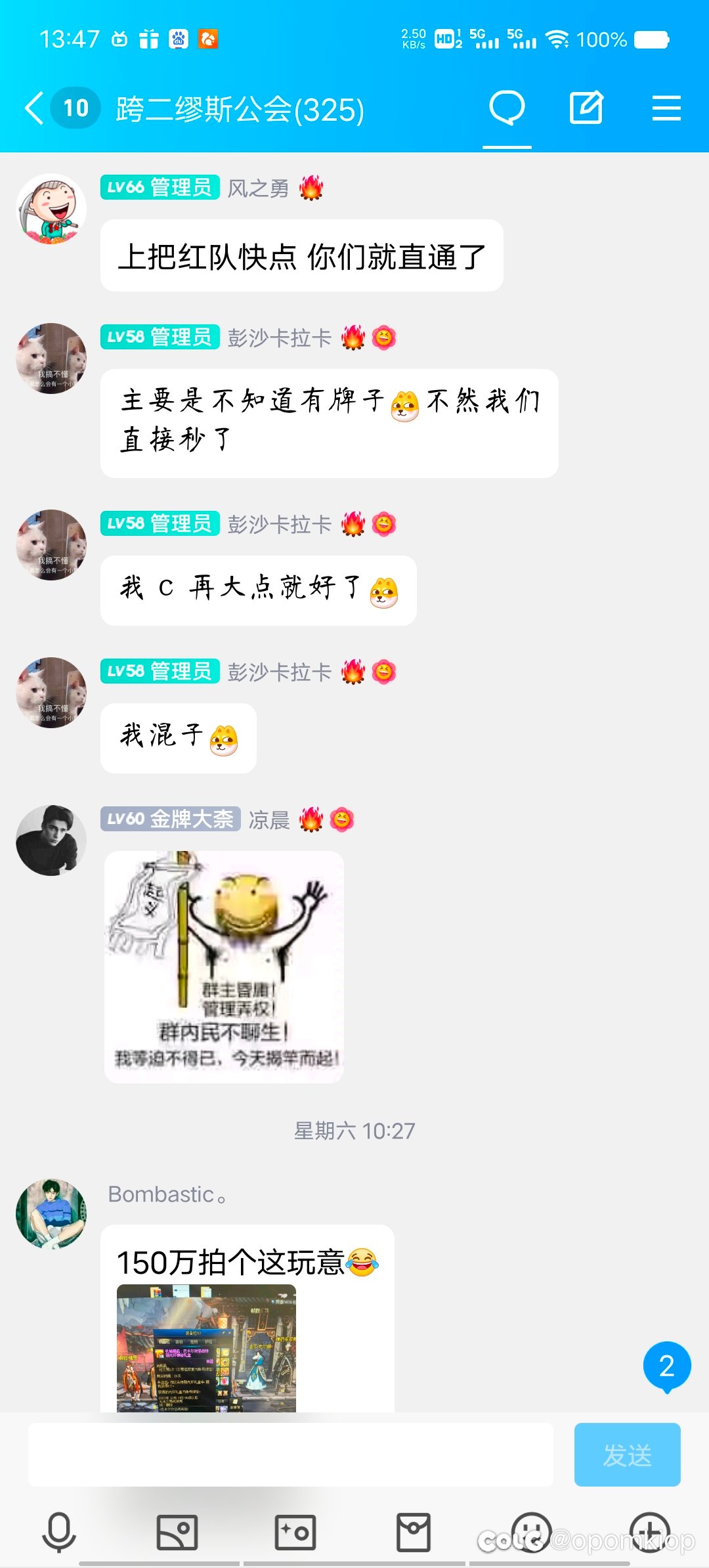This screenshot has height=1568, width=709.
Task: Open the red packet icon
Action: [414, 1533]
